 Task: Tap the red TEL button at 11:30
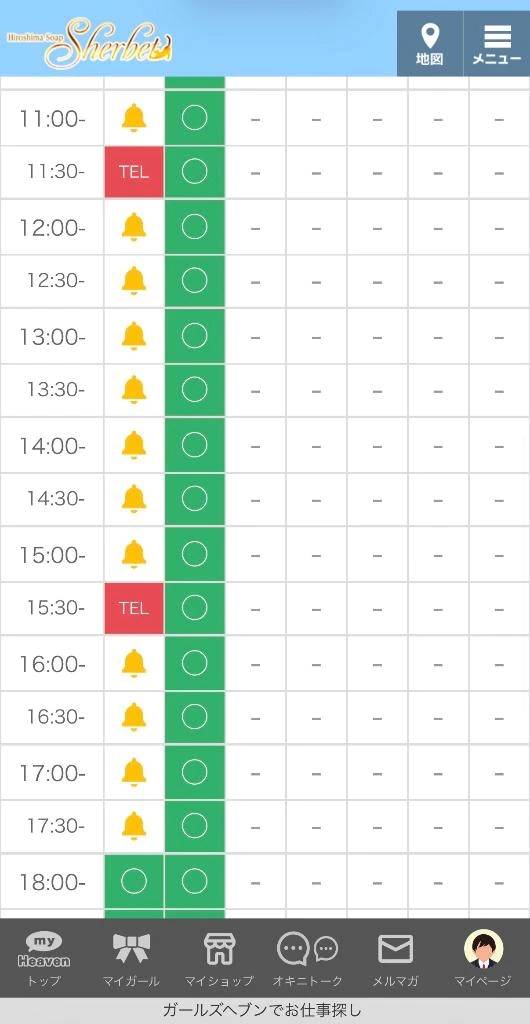tap(134, 172)
